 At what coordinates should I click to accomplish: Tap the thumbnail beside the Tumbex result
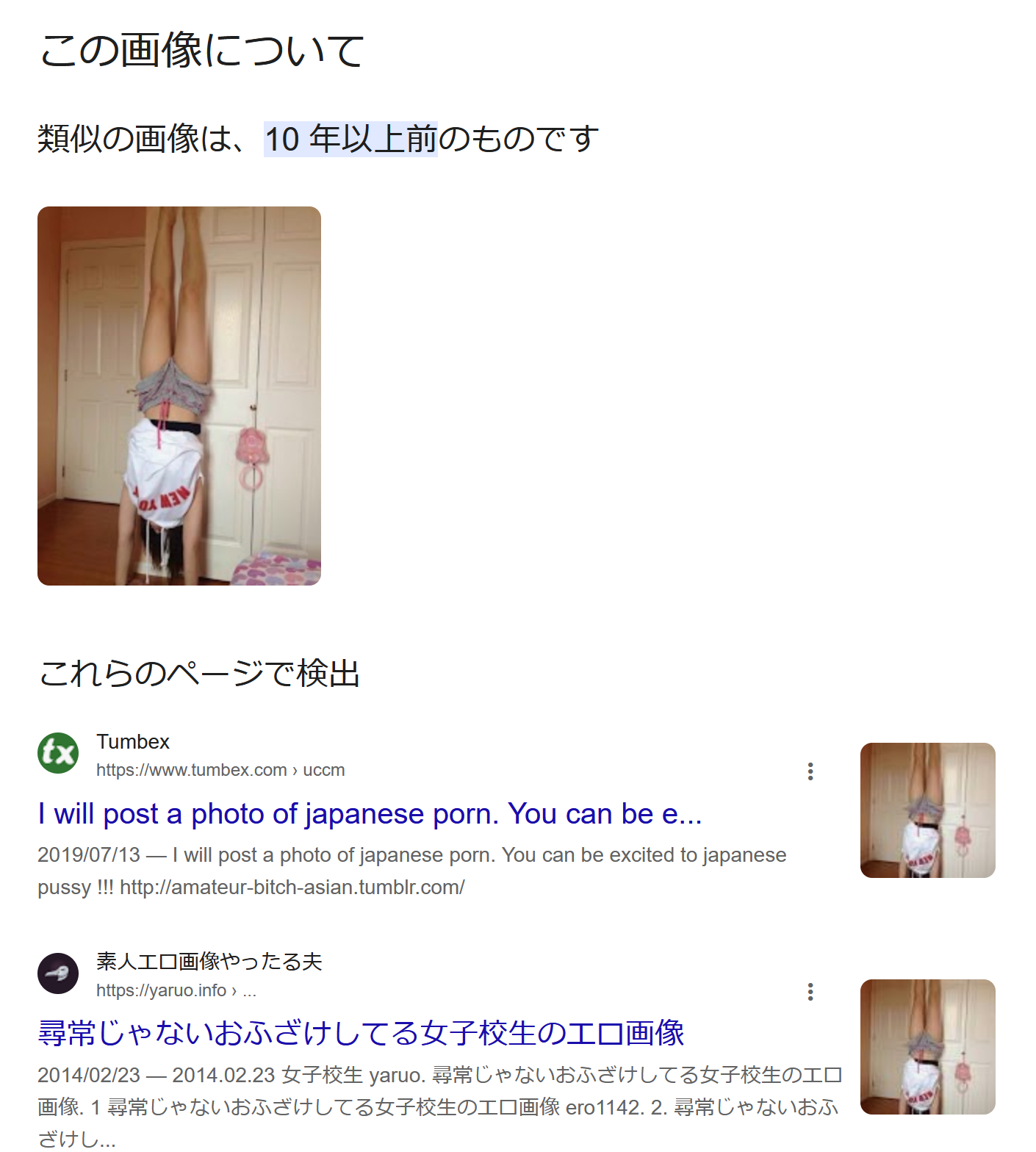(927, 810)
